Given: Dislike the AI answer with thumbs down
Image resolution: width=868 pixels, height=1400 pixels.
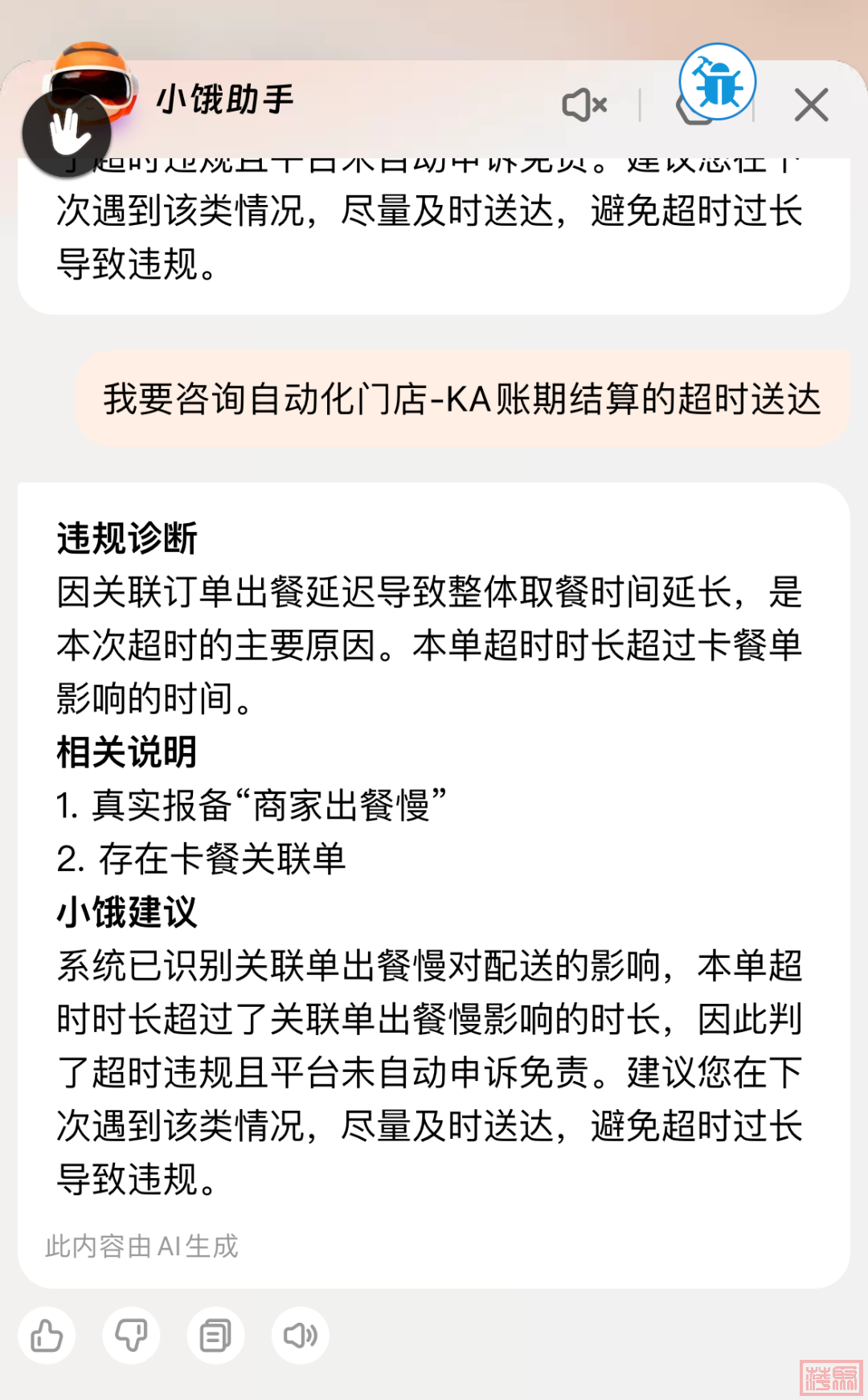Looking at the screenshot, I should point(131,1336).
